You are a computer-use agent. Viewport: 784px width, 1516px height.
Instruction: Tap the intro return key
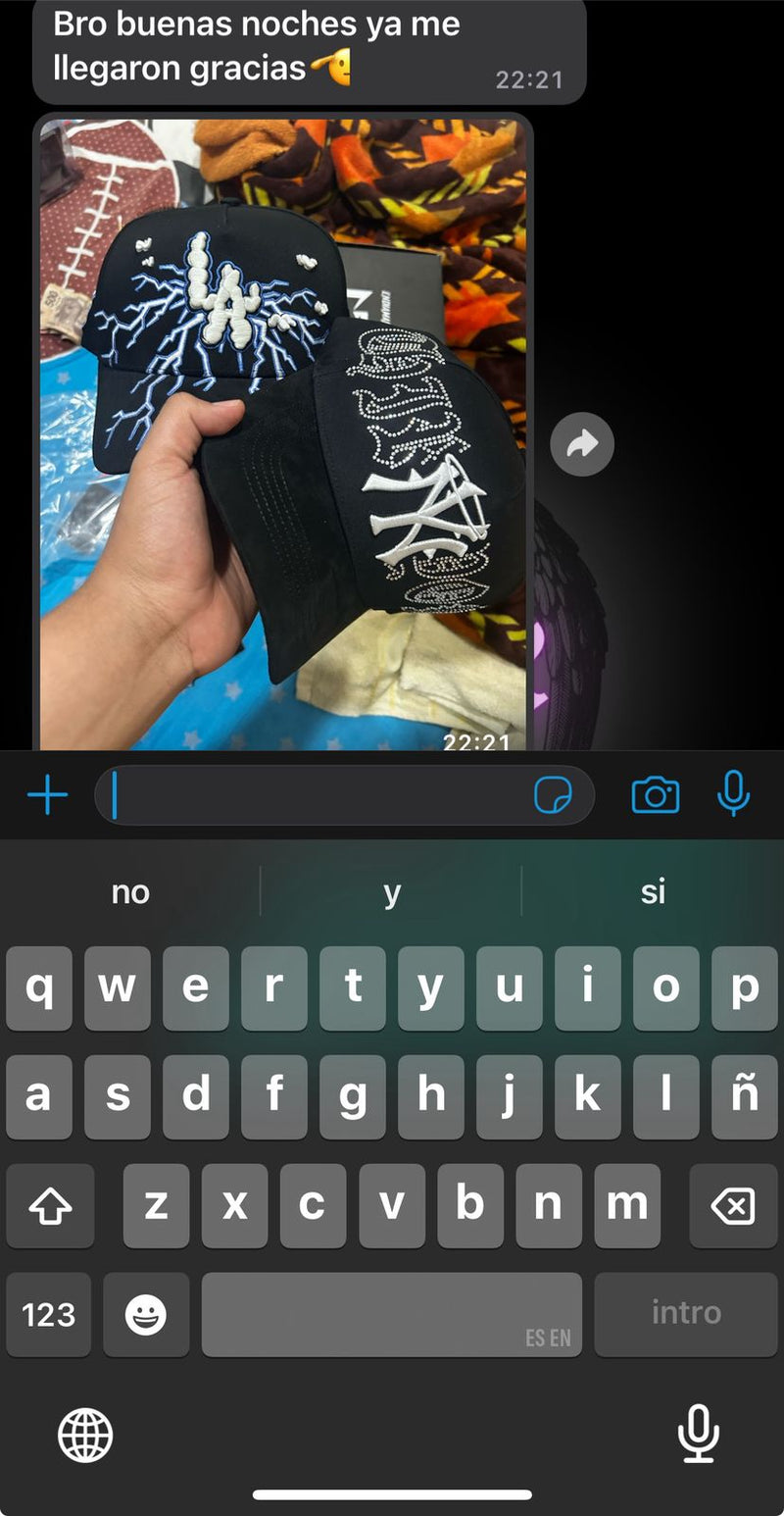tap(685, 1314)
